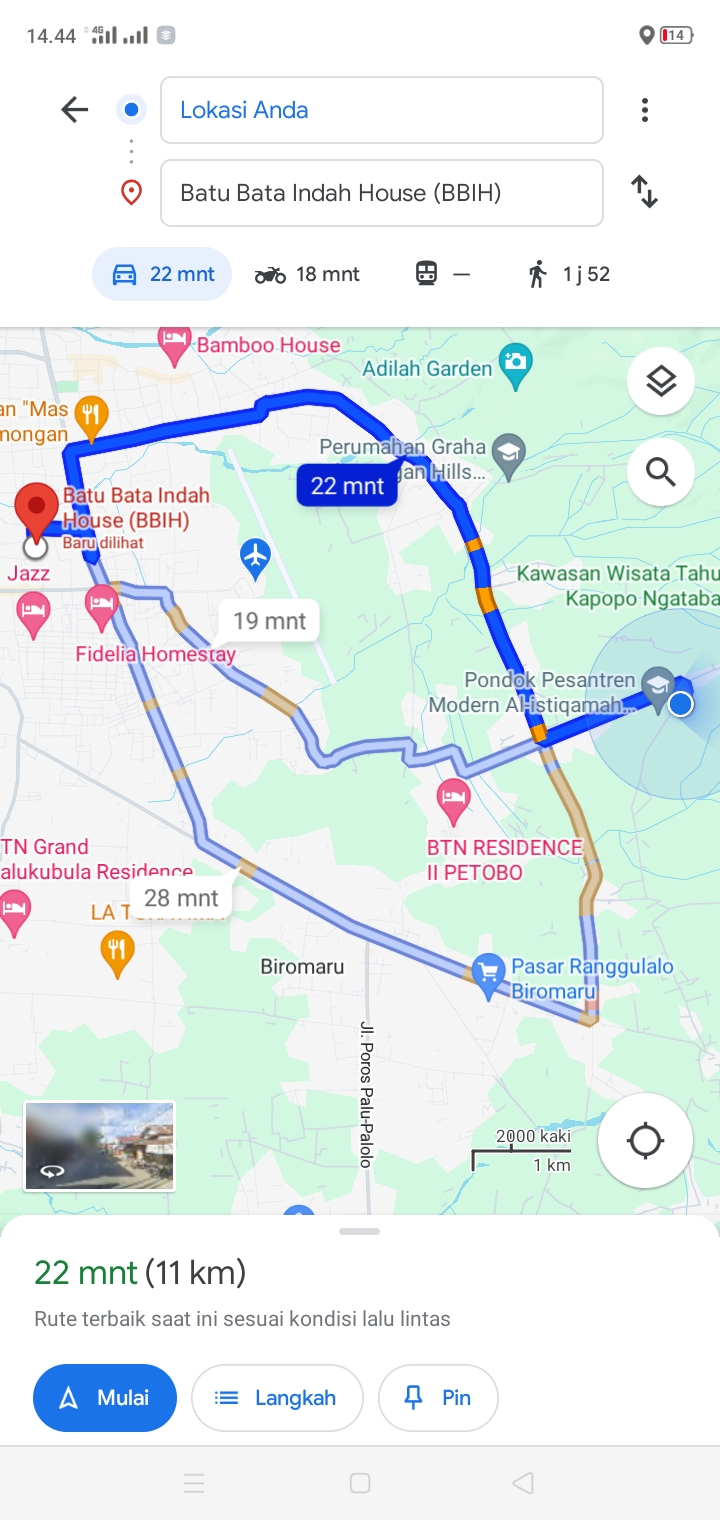Screen dimensions: 720x1520
Task: Recenter the map on my location
Action: point(645,1141)
